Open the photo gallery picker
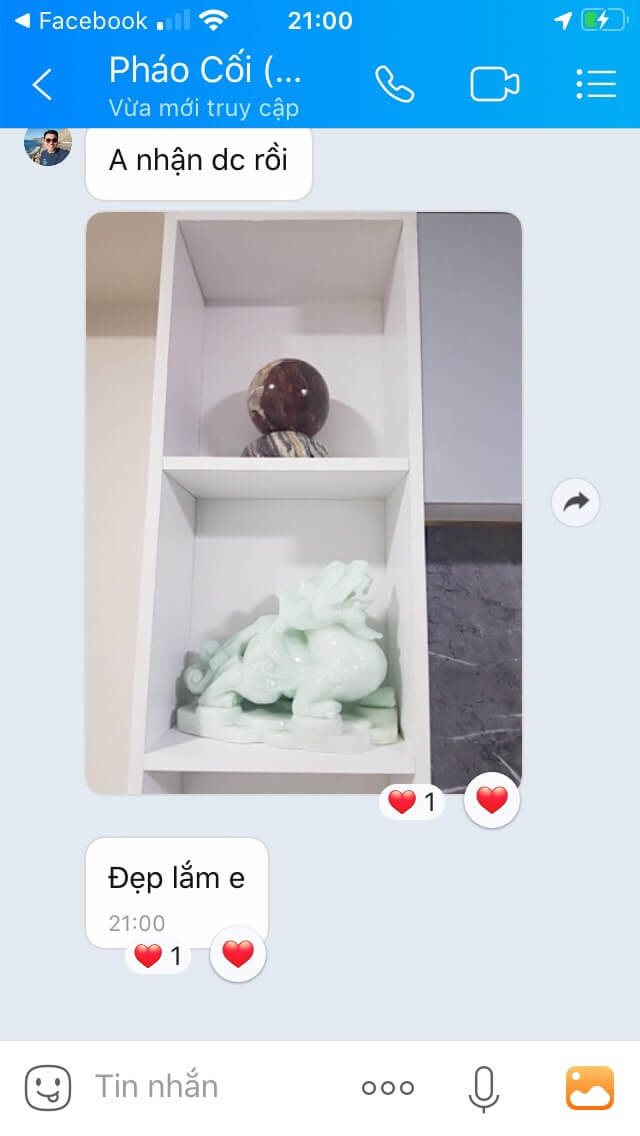Screen dimensions: 640x1136 (x=590, y=1087)
